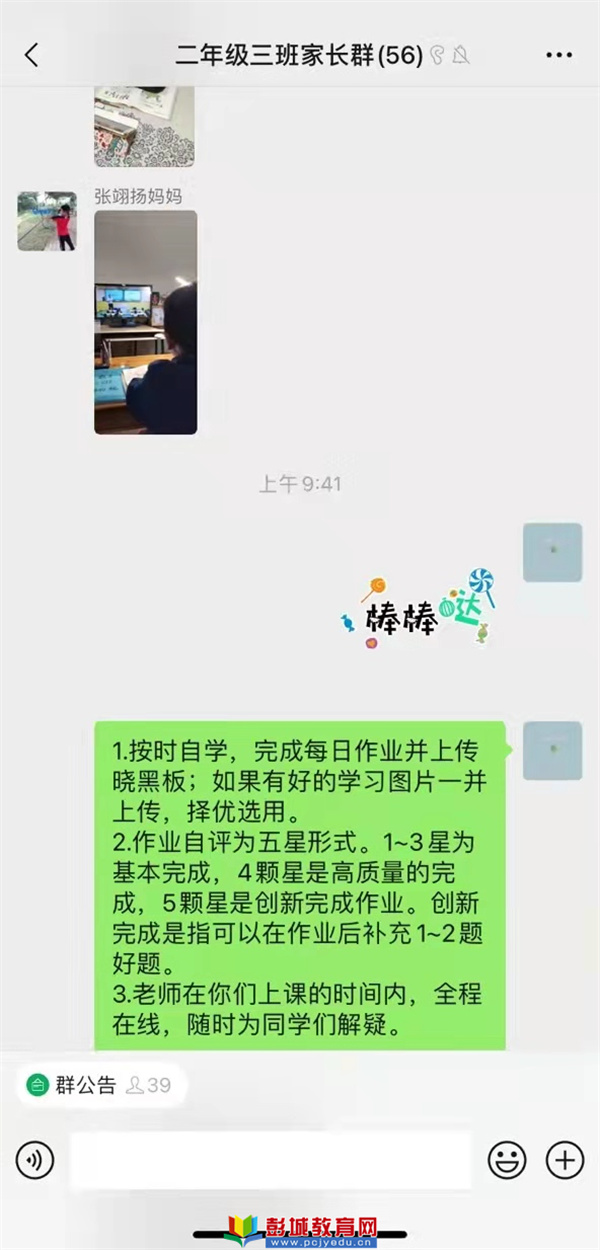Open the plus attachments menu
Viewport: 600px width, 1250px height.
coord(564,1161)
